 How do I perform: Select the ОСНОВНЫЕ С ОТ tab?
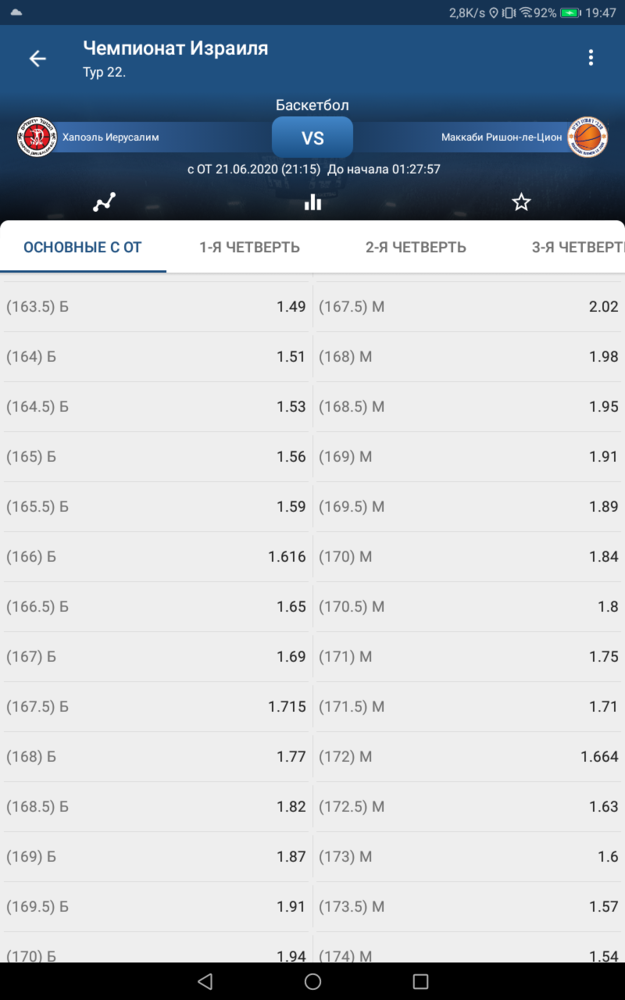click(83, 247)
